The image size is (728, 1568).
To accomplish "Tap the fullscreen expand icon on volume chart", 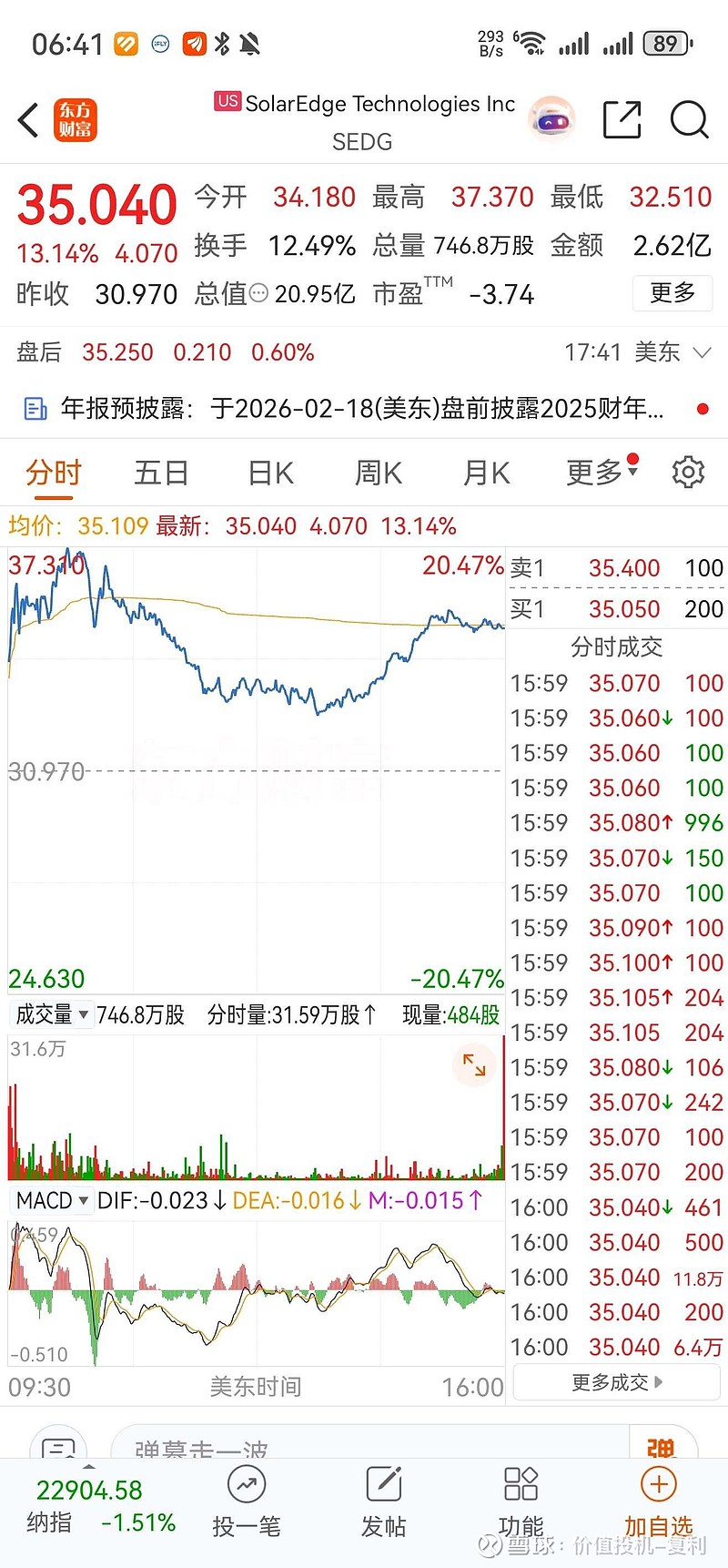I will click(474, 1065).
